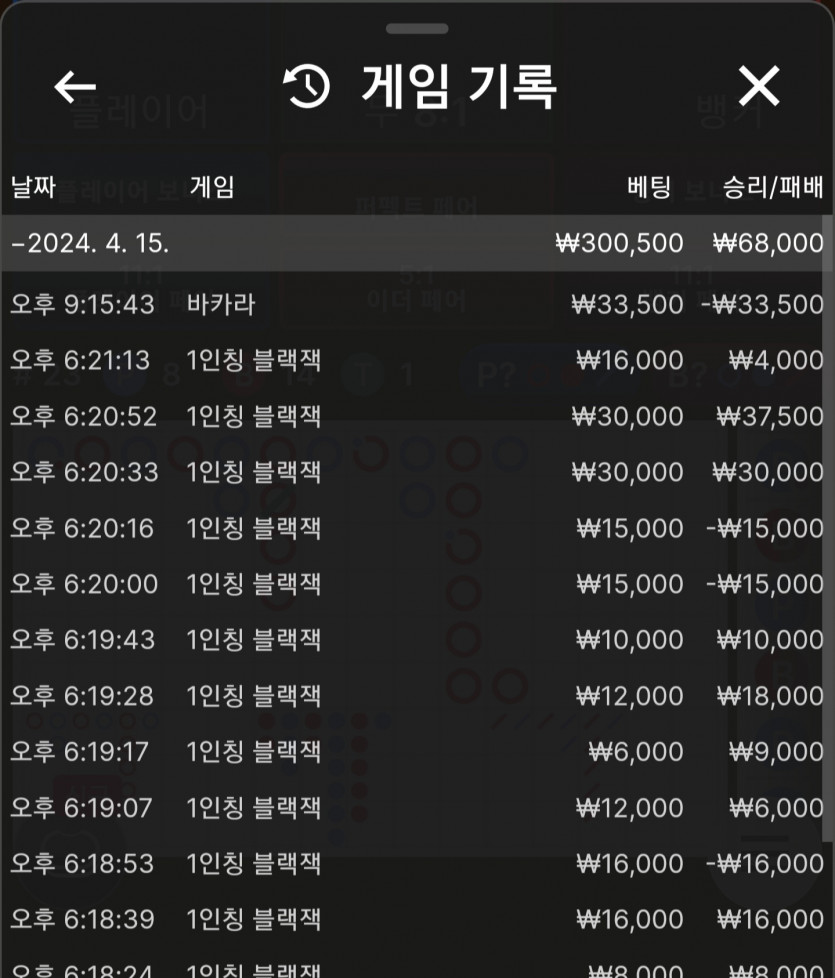
Task: Select the 오후 6:20:33 blackjack entry
Action: click(416, 471)
